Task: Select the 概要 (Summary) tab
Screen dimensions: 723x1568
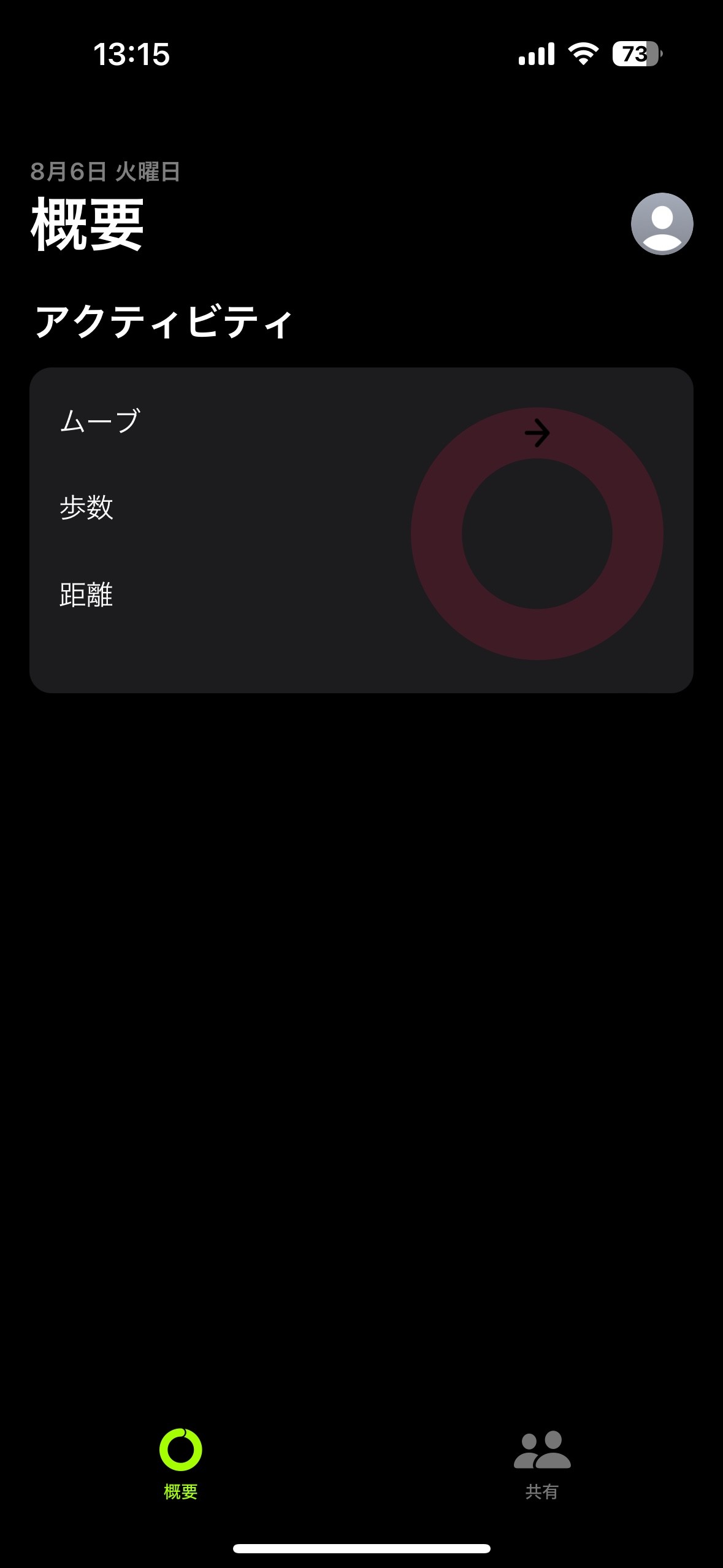Action: [181, 1465]
